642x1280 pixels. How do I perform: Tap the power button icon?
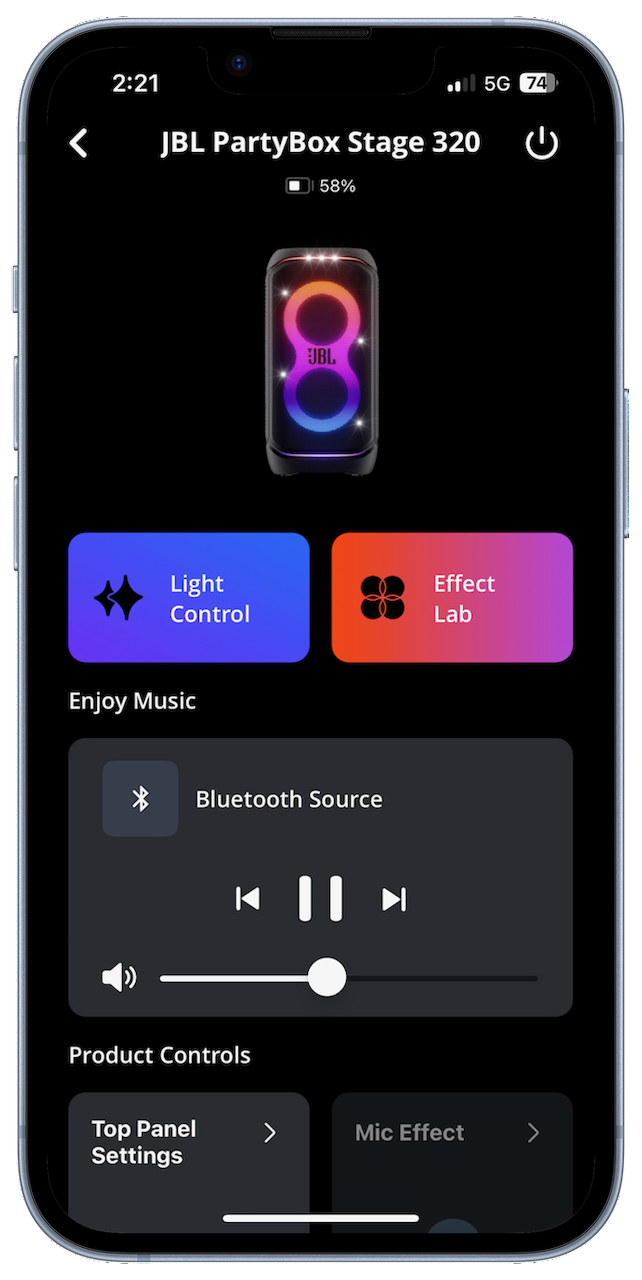point(541,144)
